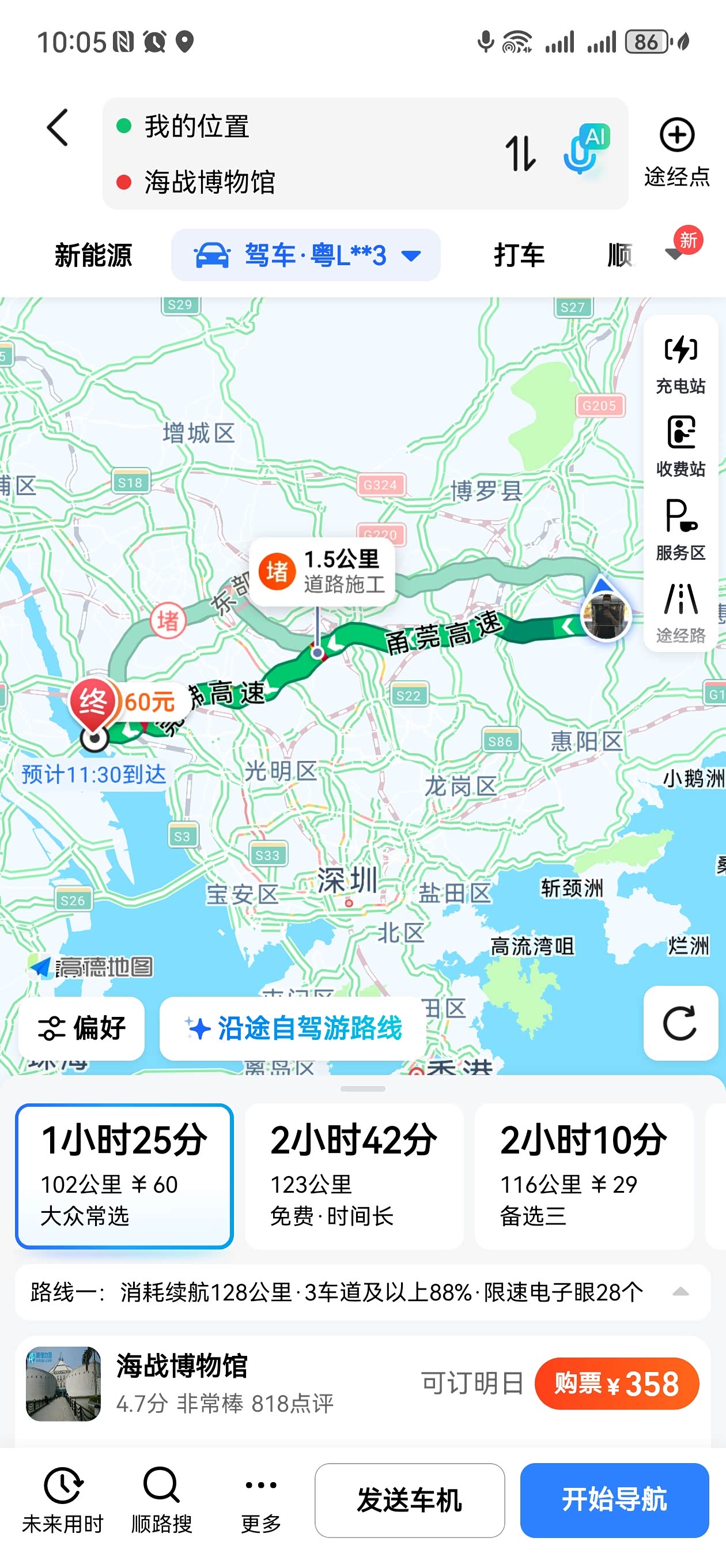Choose the 2小时10分 备选三 route
This screenshot has width=726, height=1568.
coord(584,1175)
